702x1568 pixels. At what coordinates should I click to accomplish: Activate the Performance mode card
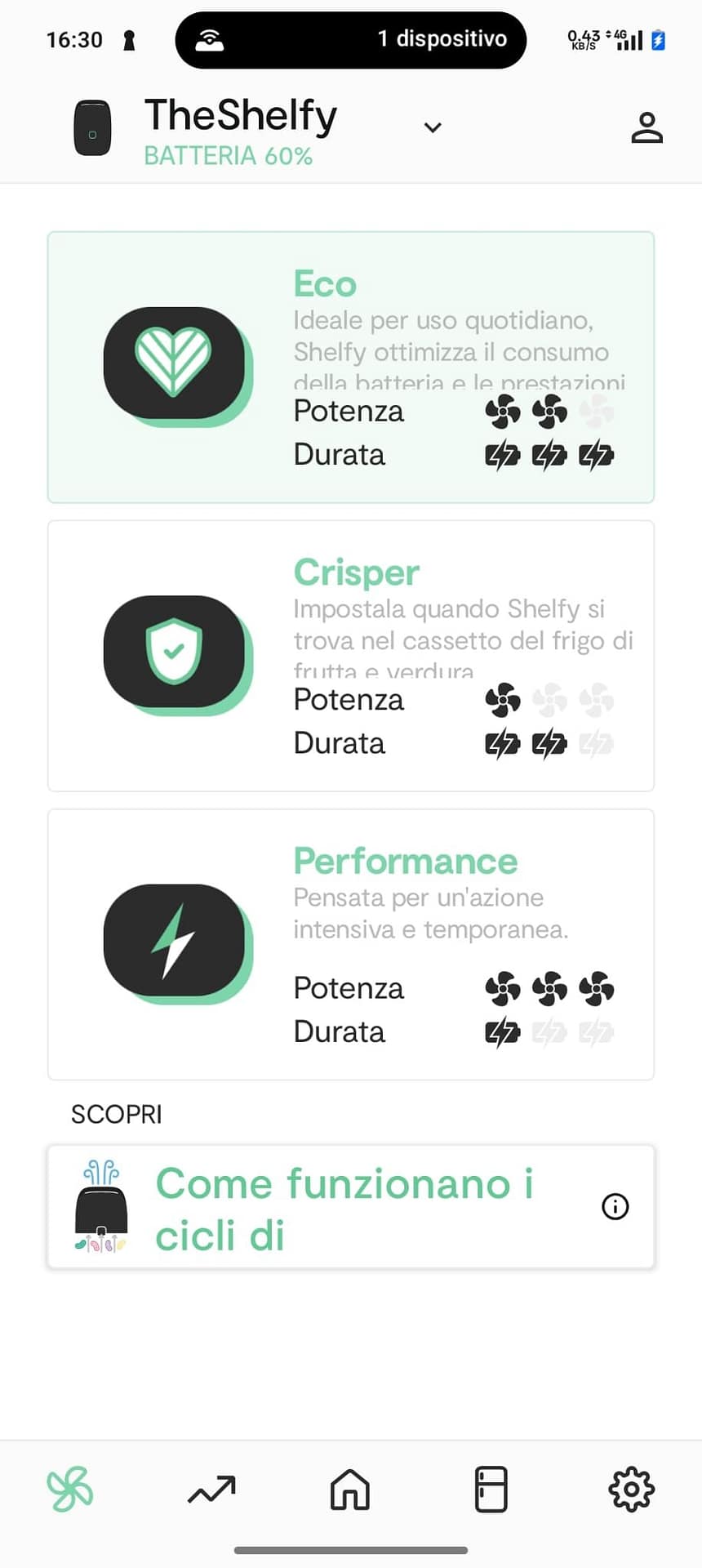(x=351, y=944)
